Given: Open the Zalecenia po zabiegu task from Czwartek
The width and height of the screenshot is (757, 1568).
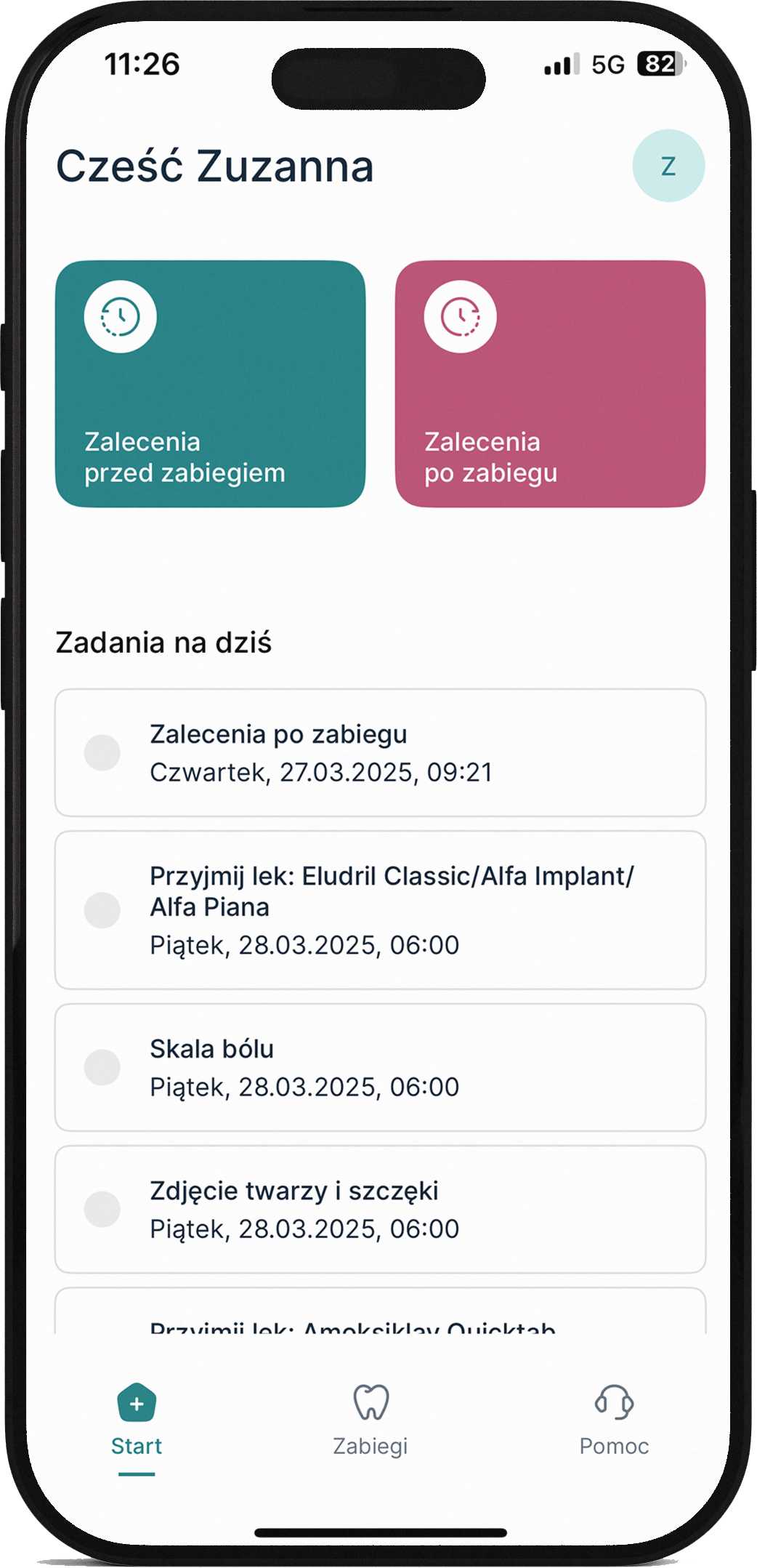Looking at the screenshot, I should 380,752.
